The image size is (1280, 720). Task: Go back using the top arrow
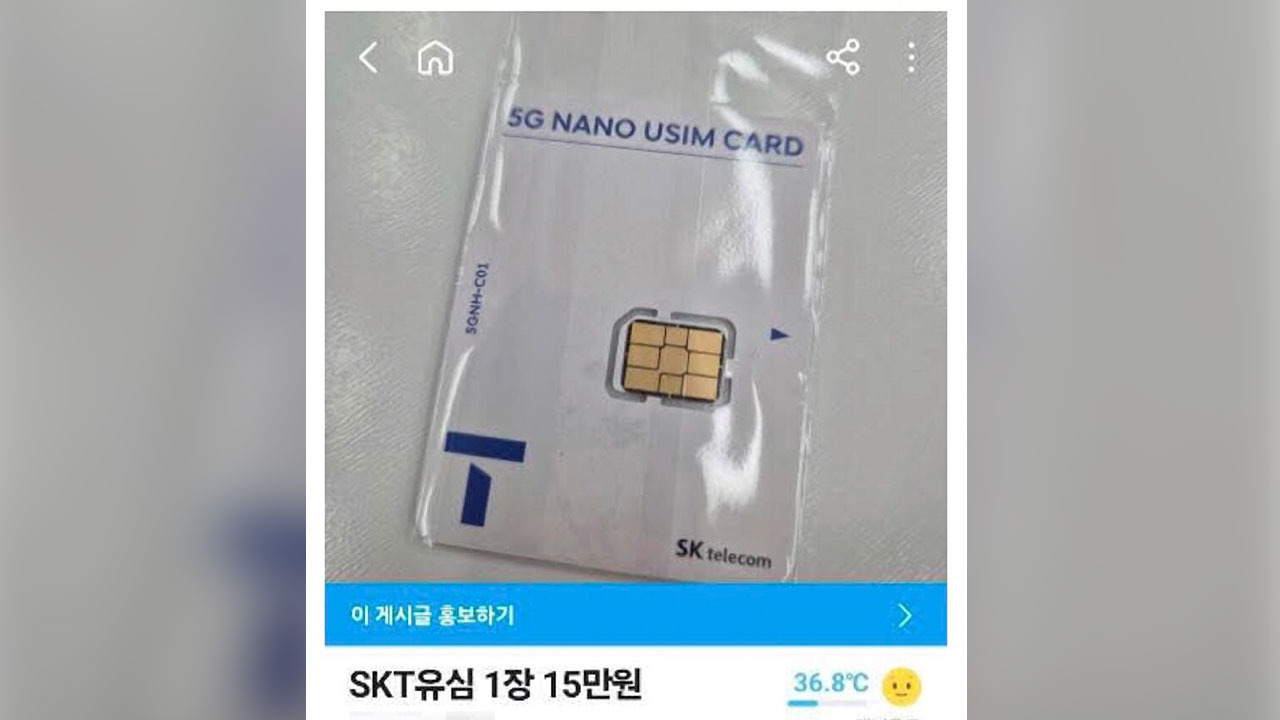[x=368, y=59]
